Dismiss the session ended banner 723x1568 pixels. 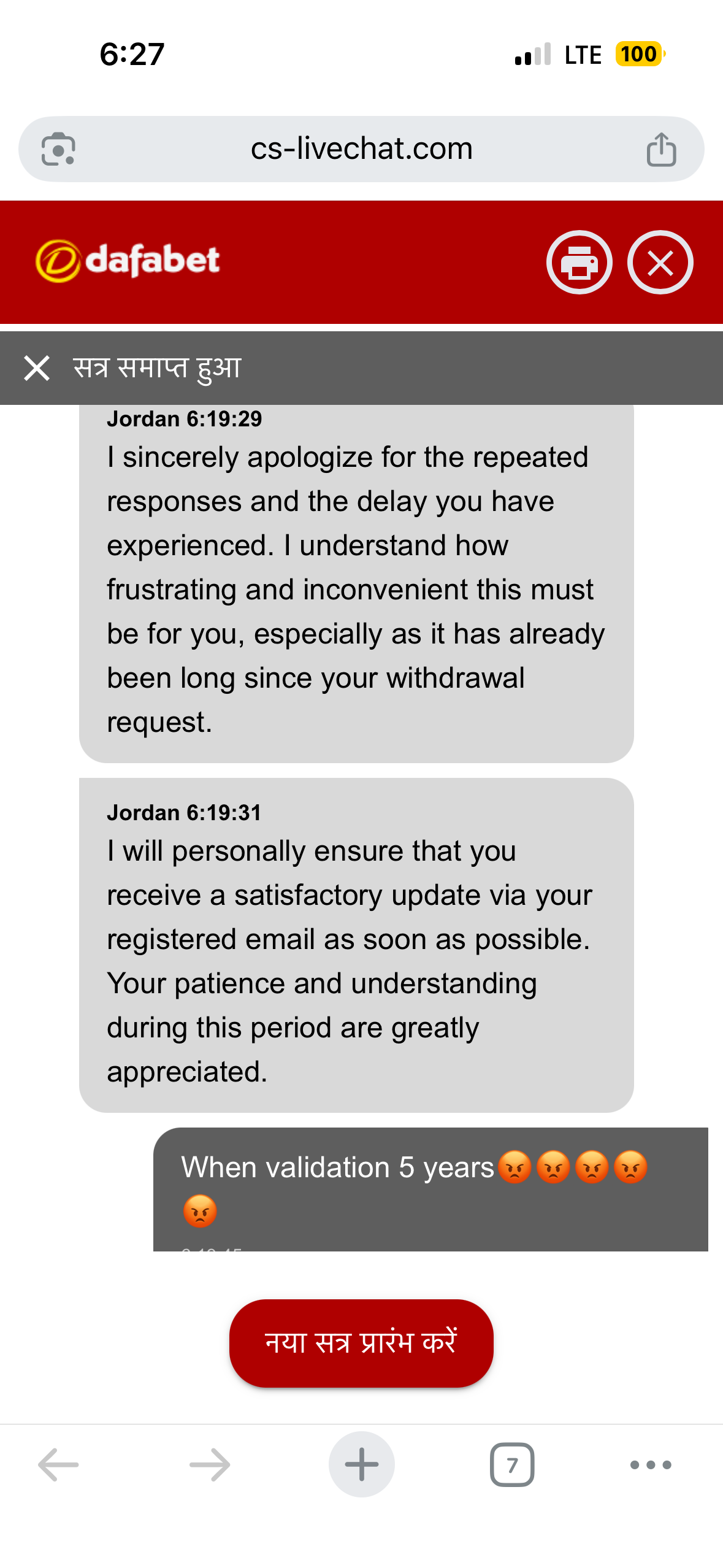[37, 368]
